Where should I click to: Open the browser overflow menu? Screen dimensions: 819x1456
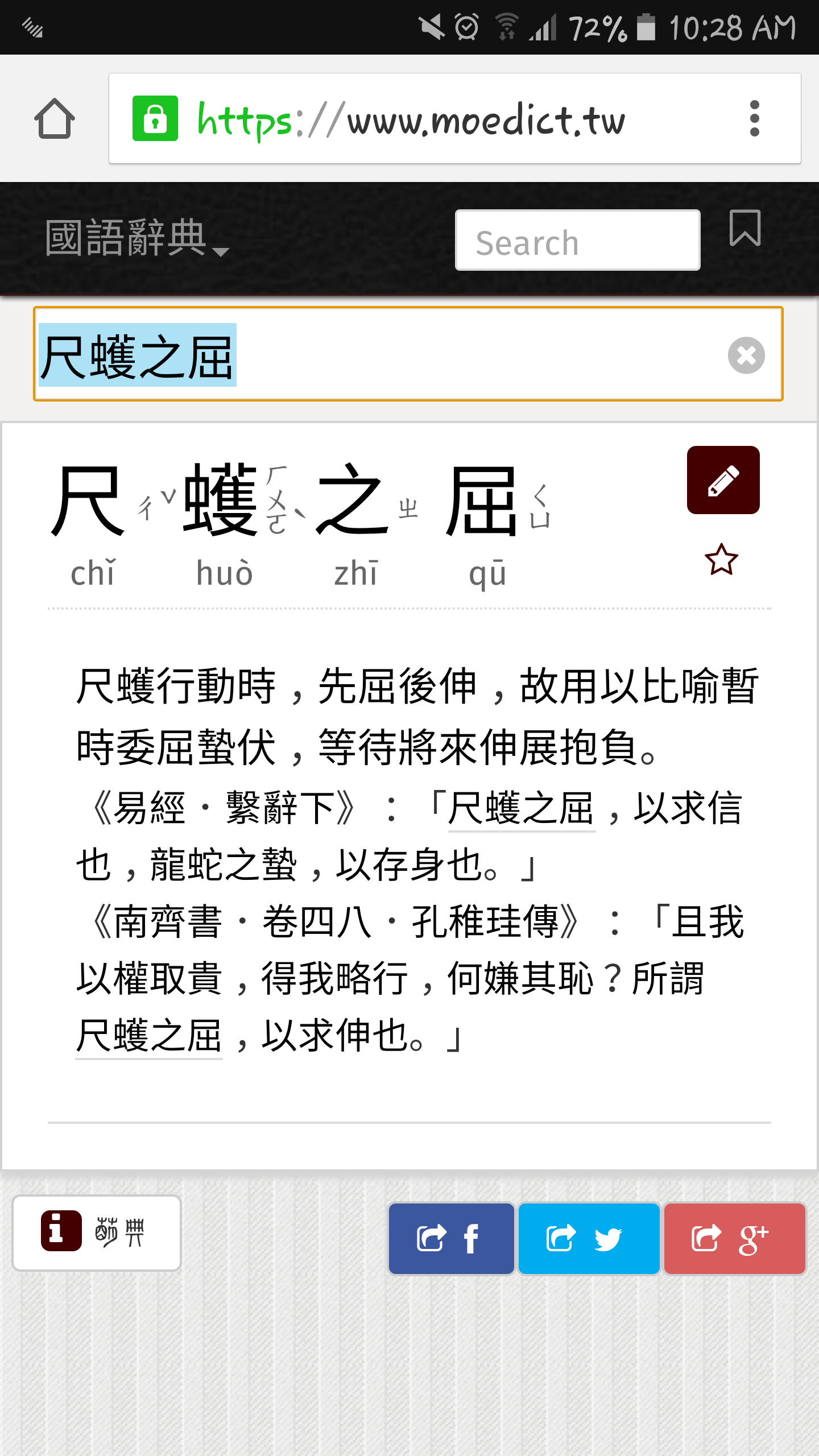754,119
